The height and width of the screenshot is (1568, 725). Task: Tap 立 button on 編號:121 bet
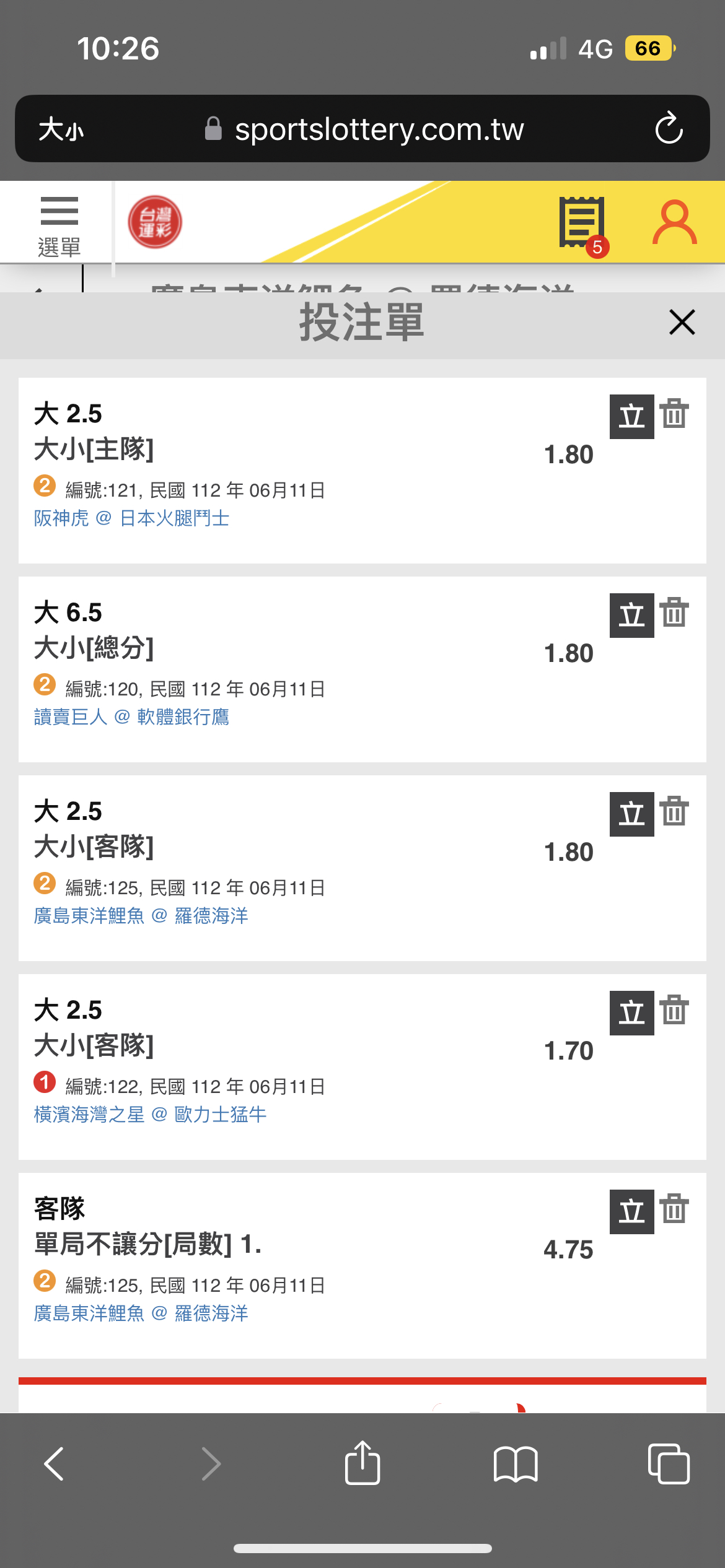631,416
